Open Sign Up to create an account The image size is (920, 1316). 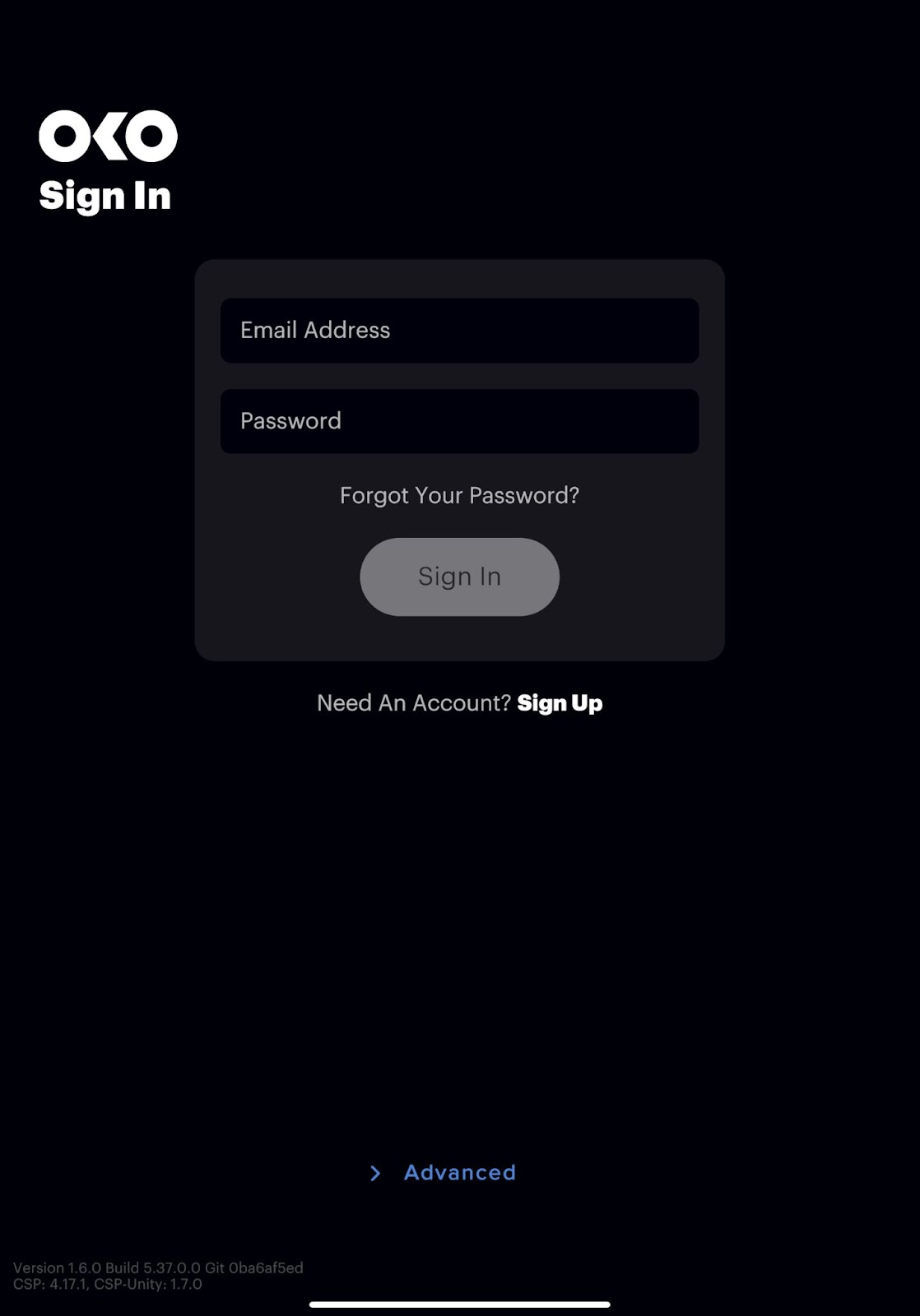560,703
